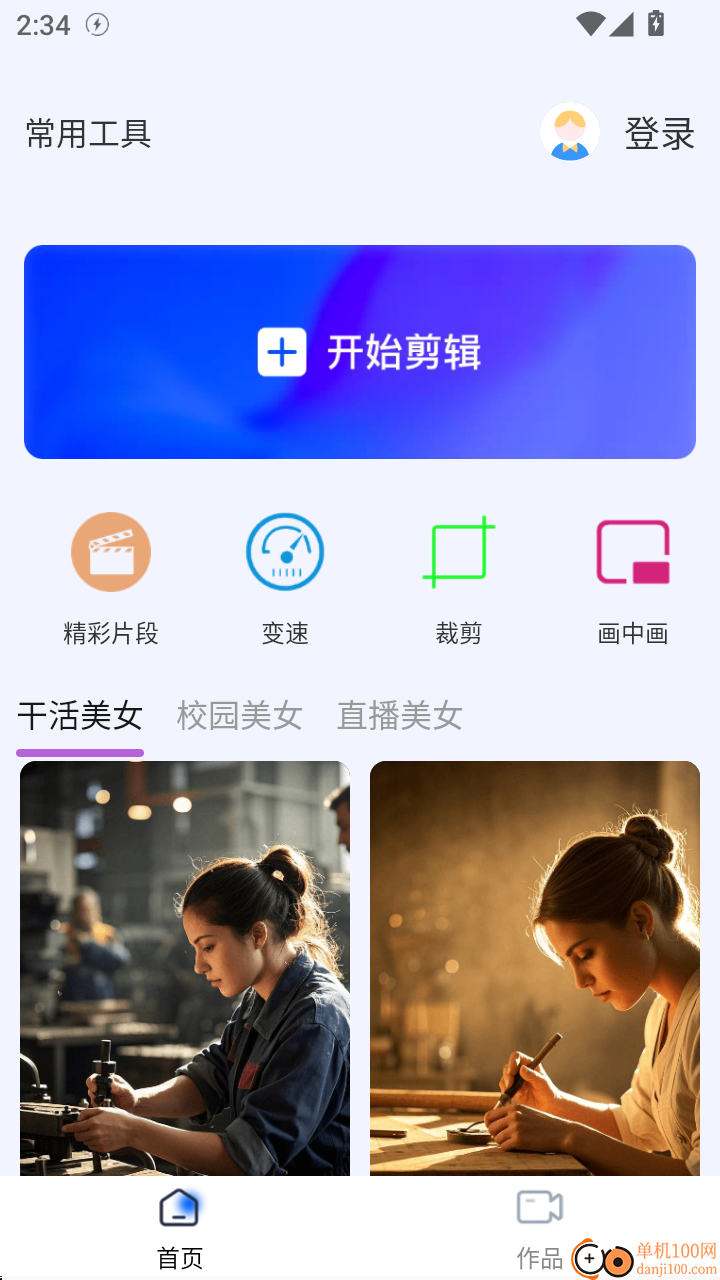Click the plus icon inside 开始剪辑 banner

(282, 351)
